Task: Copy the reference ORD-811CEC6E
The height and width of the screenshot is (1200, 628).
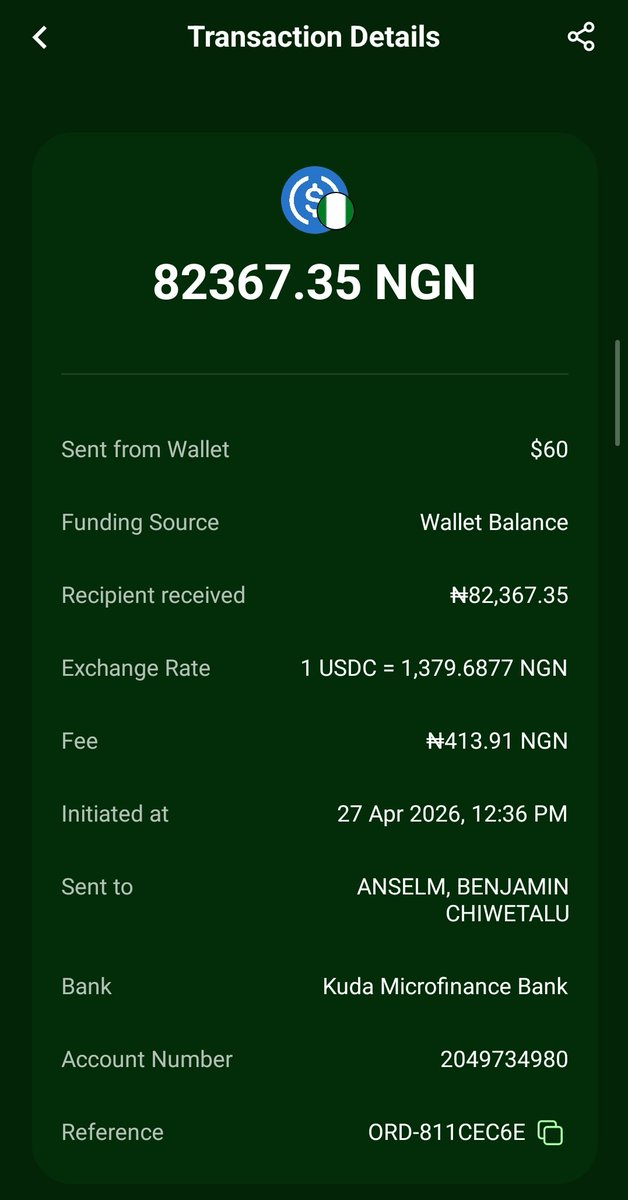Action: tap(550, 1132)
